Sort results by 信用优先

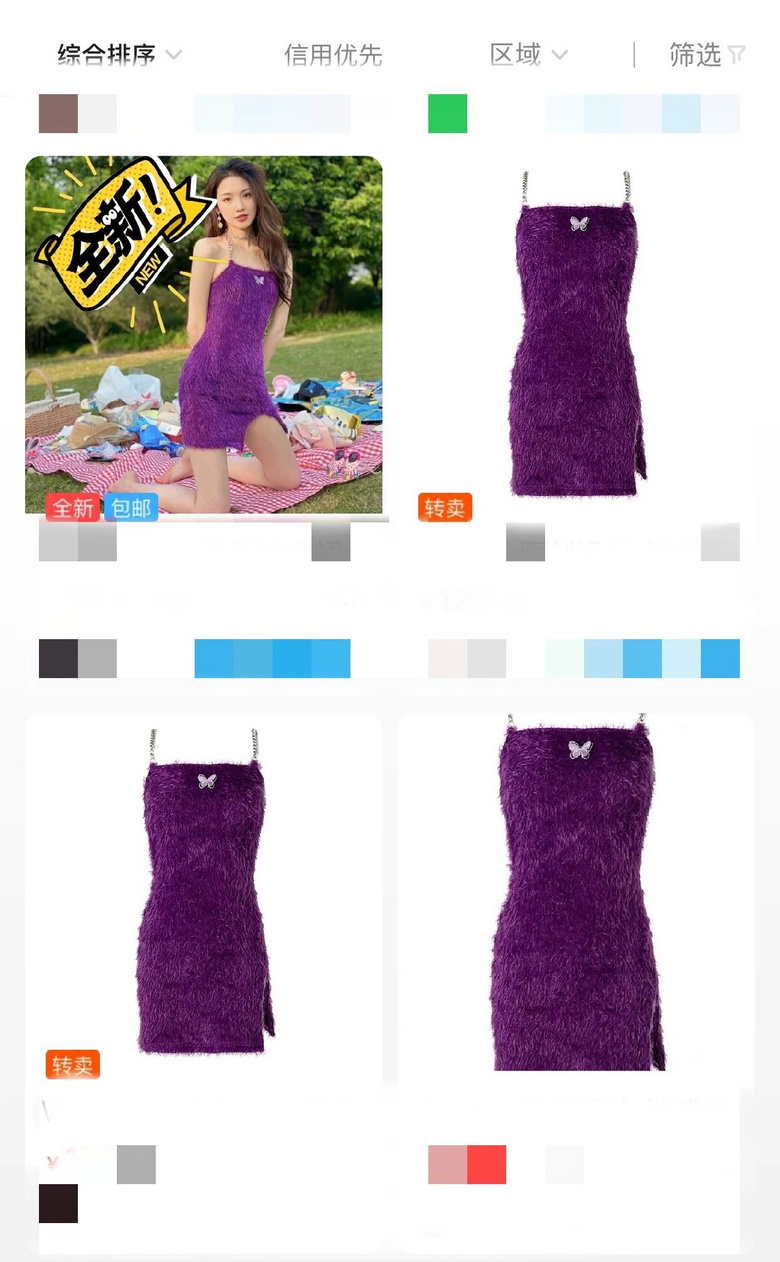pyautogui.click(x=333, y=55)
